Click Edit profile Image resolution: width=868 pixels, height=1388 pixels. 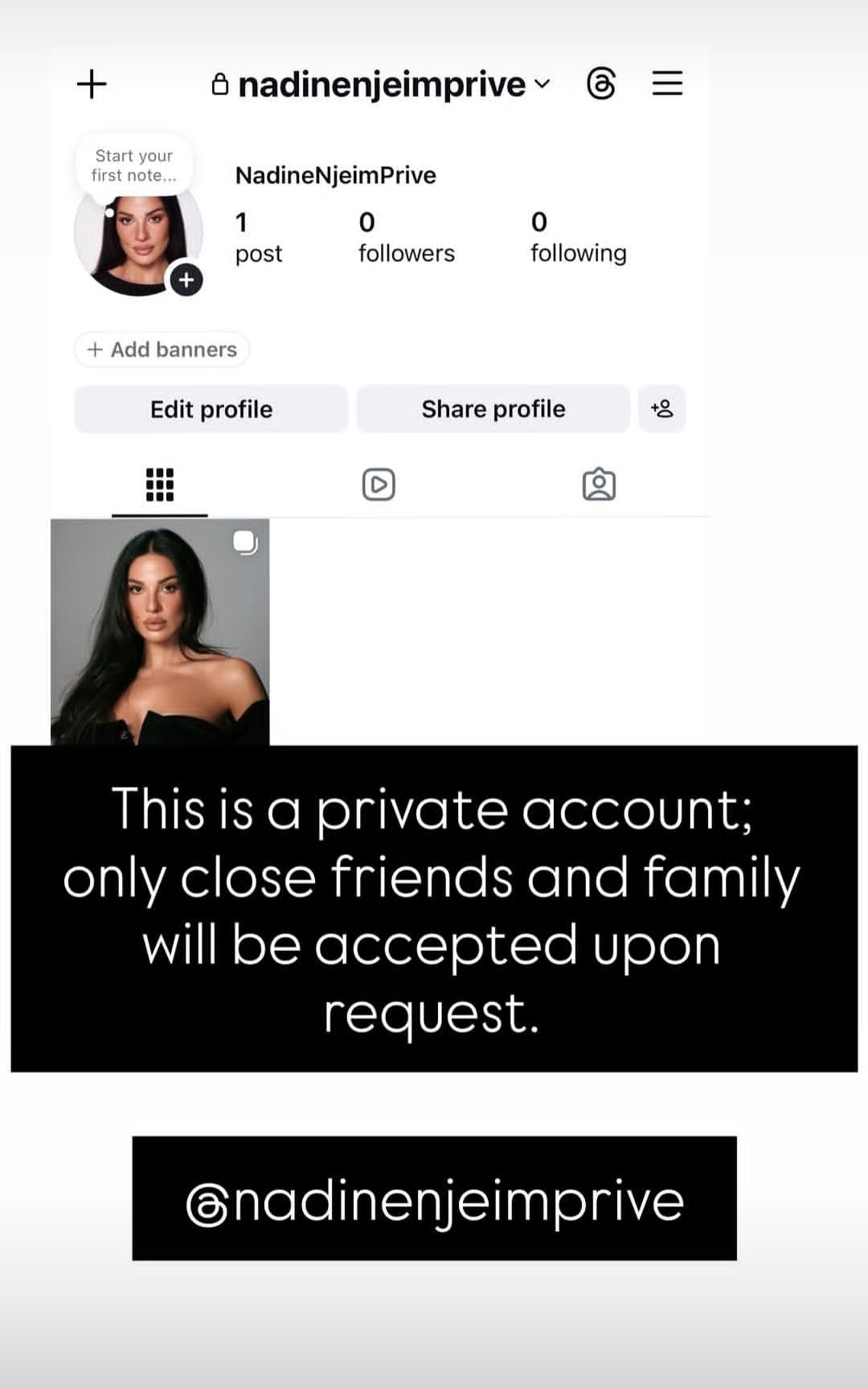210,409
